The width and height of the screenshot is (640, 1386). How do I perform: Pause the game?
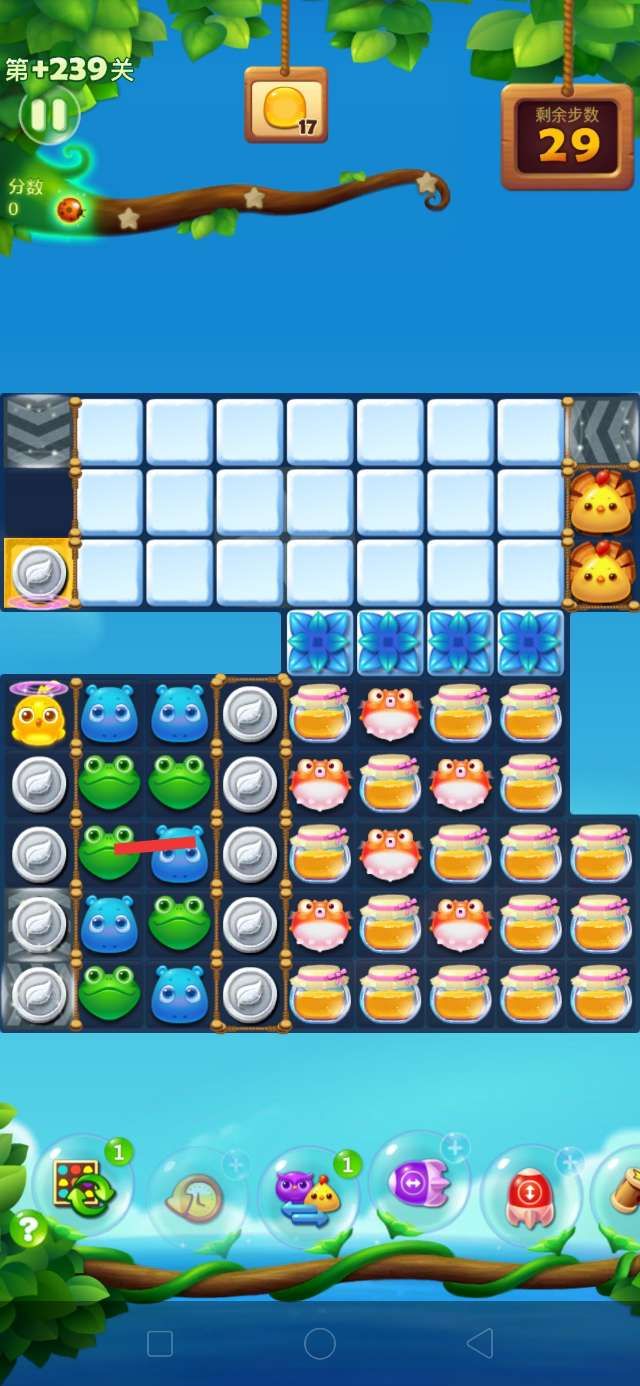[x=48, y=115]
